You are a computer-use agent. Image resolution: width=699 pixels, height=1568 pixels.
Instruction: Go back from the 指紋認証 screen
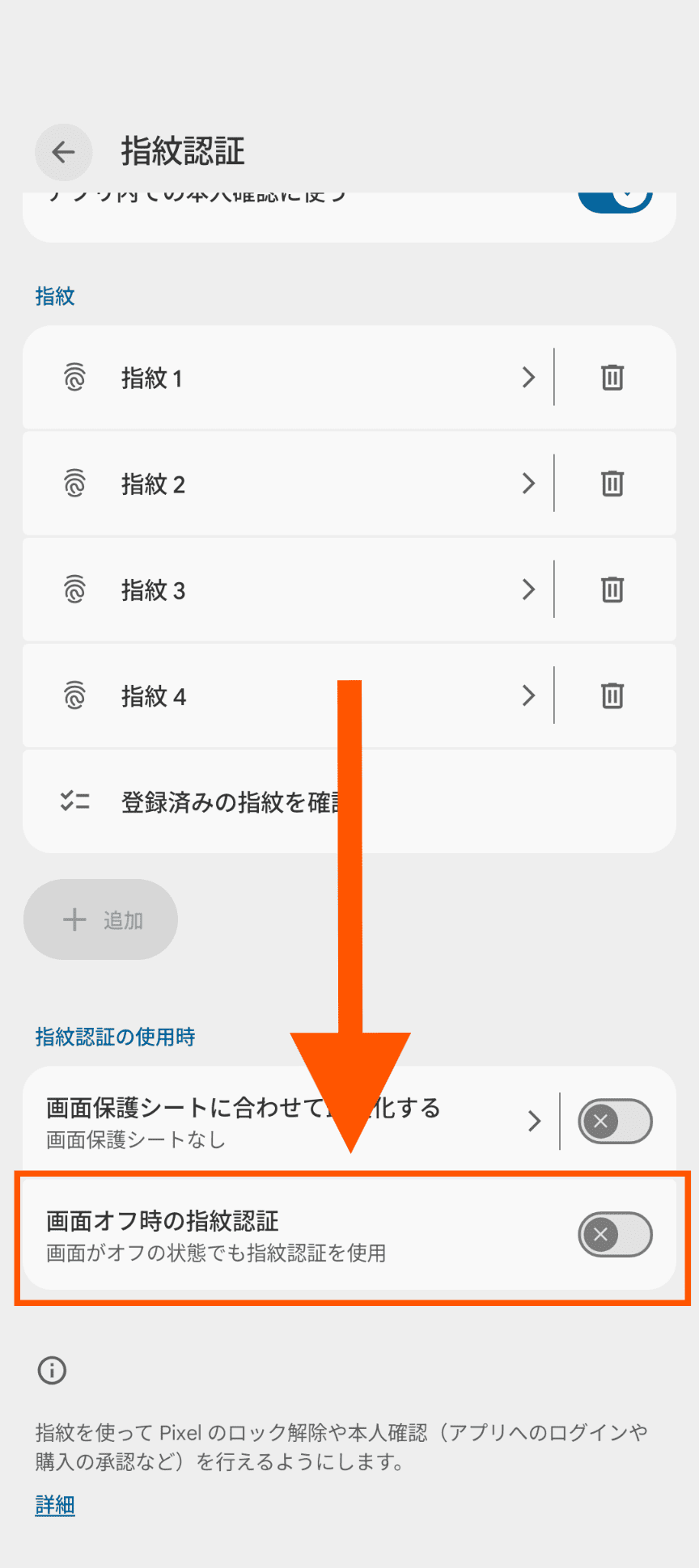point(63,152)
